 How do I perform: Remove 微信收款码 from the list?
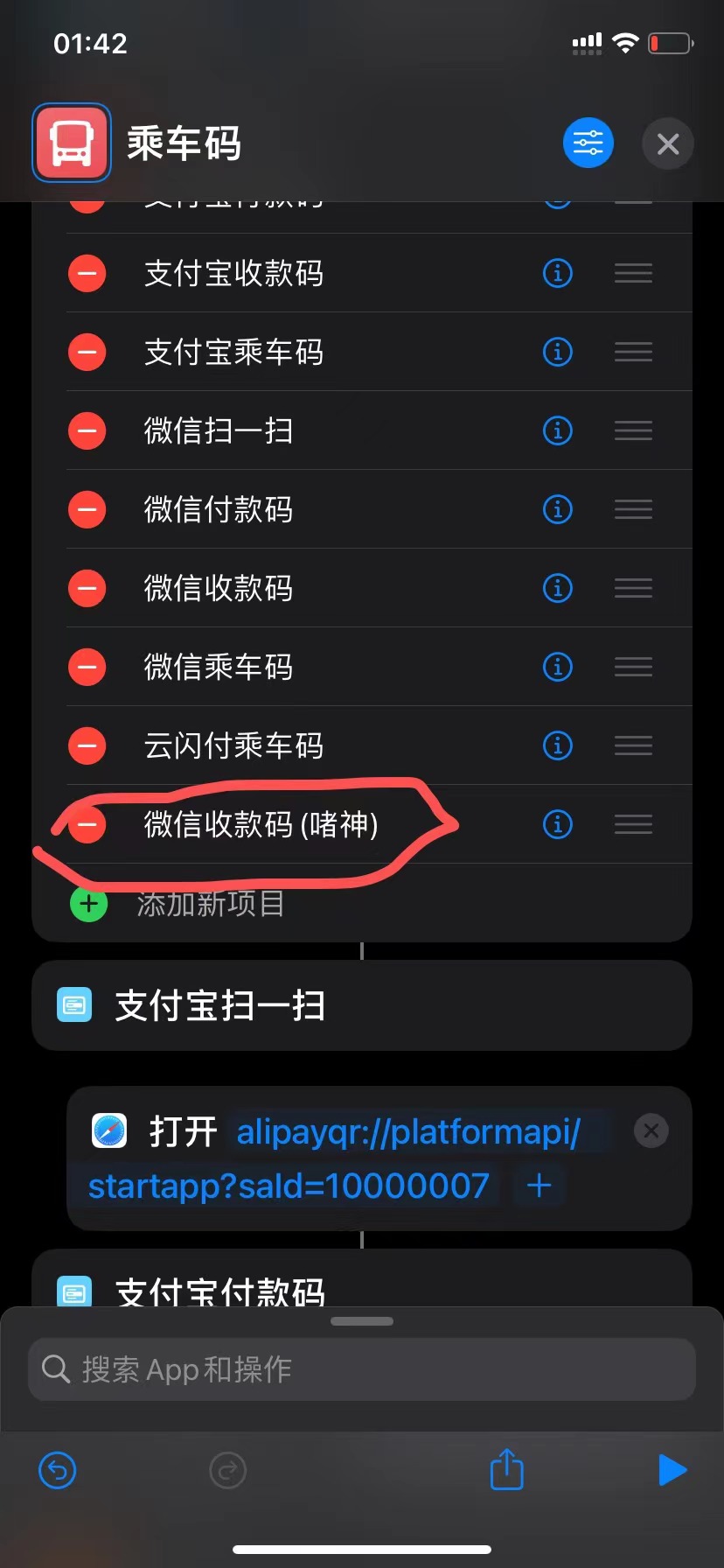[87, 588]
